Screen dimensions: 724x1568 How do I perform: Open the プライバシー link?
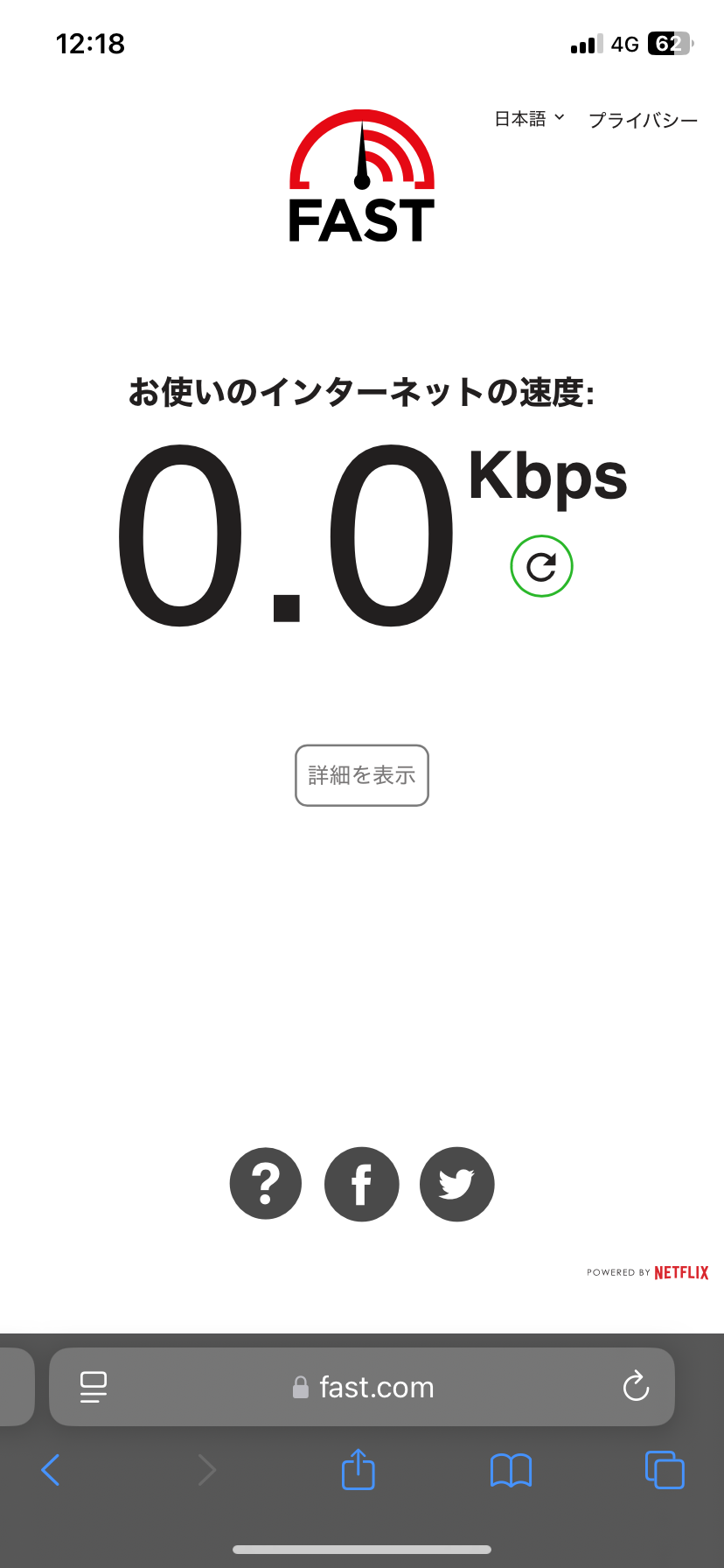643,121
